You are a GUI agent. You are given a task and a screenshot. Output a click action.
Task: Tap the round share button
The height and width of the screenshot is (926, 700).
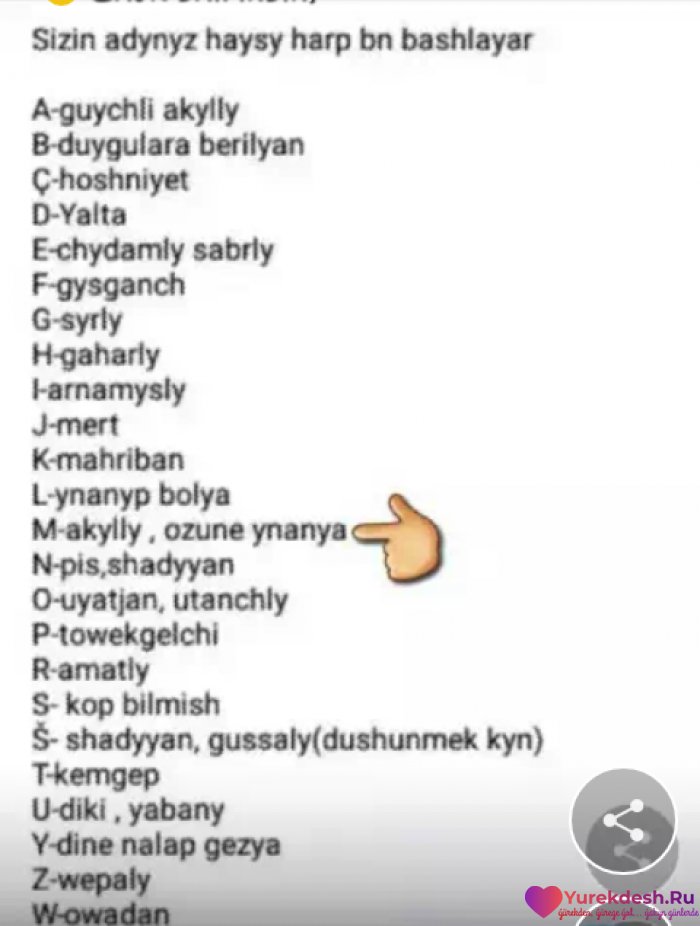(x=623, y=821)
